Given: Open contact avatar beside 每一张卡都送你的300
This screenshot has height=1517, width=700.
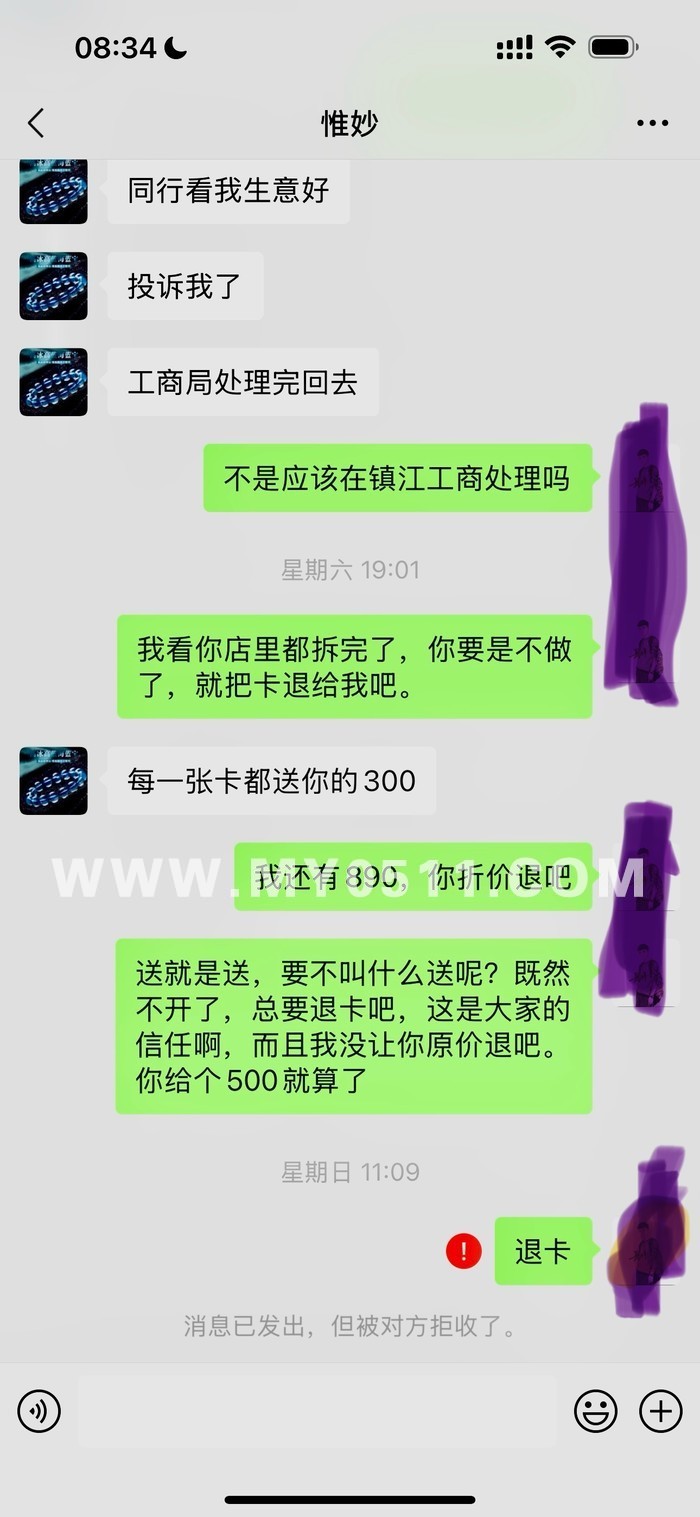Looking at the screenshot, I should point(54,780).
